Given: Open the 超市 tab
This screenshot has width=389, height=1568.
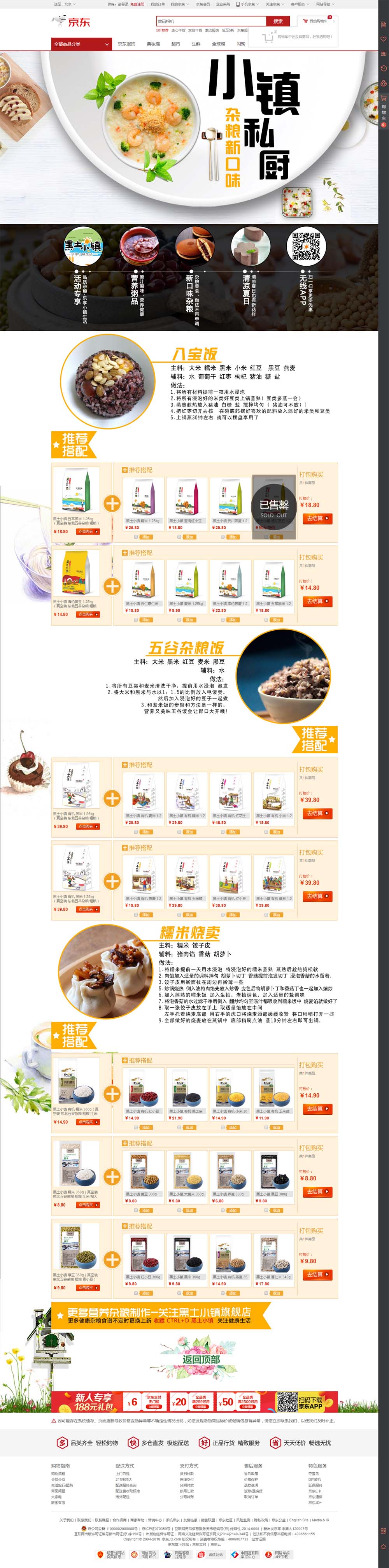Looking at the screenshot, I should [175, 44].
